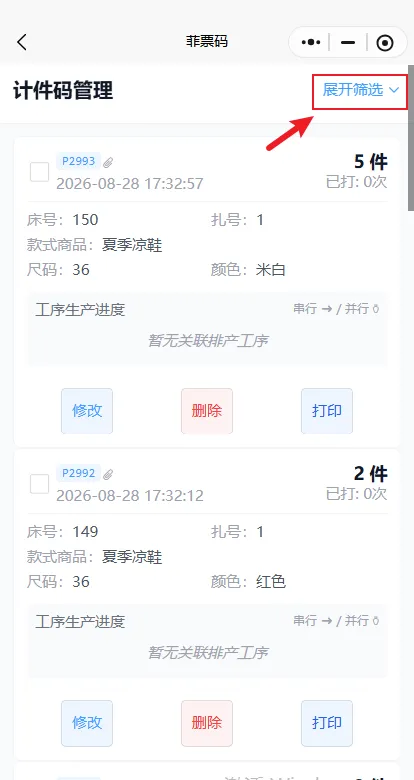Select the checkbox for P2993
This screenshot has width=414, height=780.
coord(40,172)
